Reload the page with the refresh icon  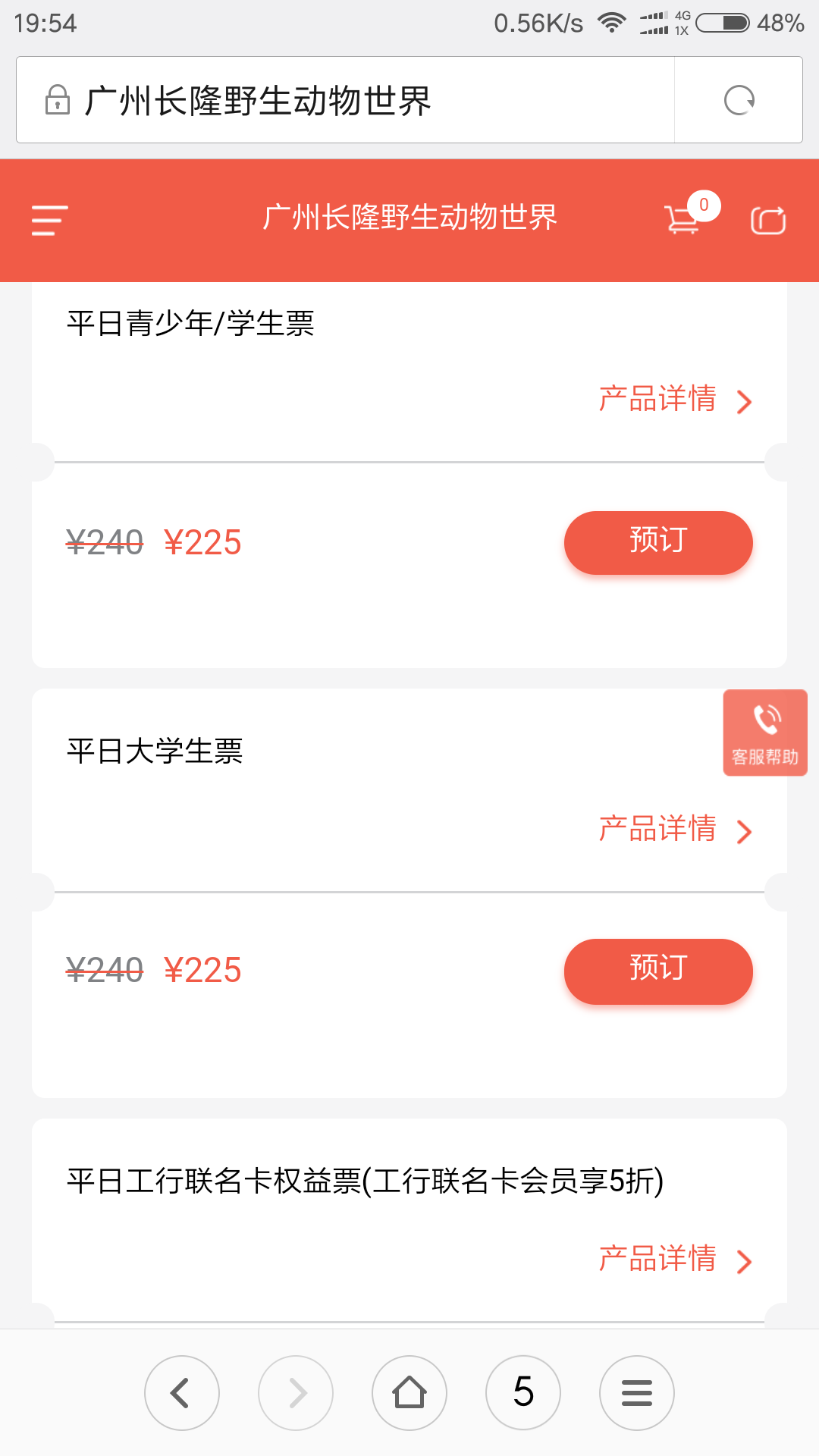(x=739, y=100)
